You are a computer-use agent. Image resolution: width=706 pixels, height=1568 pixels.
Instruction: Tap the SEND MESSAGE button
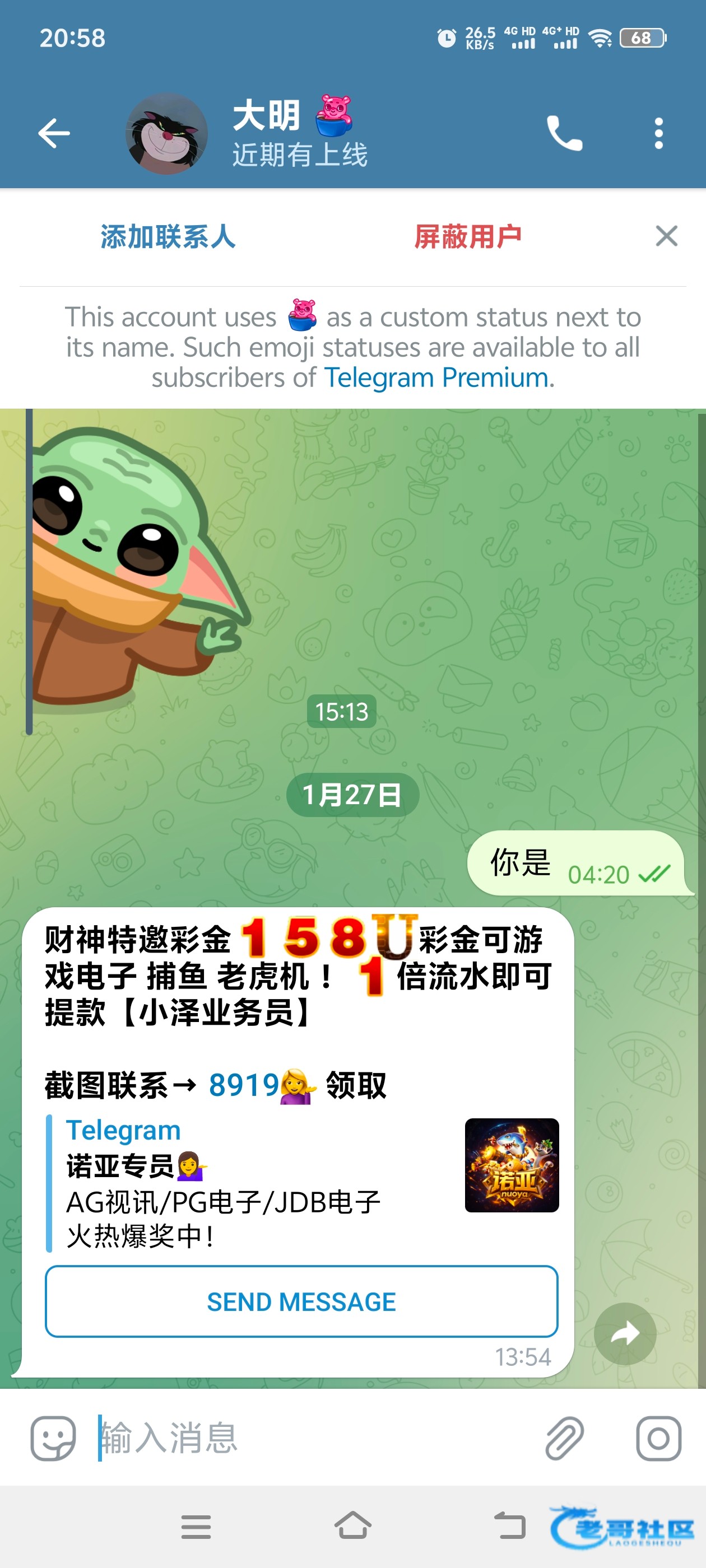coord(301,1302)
